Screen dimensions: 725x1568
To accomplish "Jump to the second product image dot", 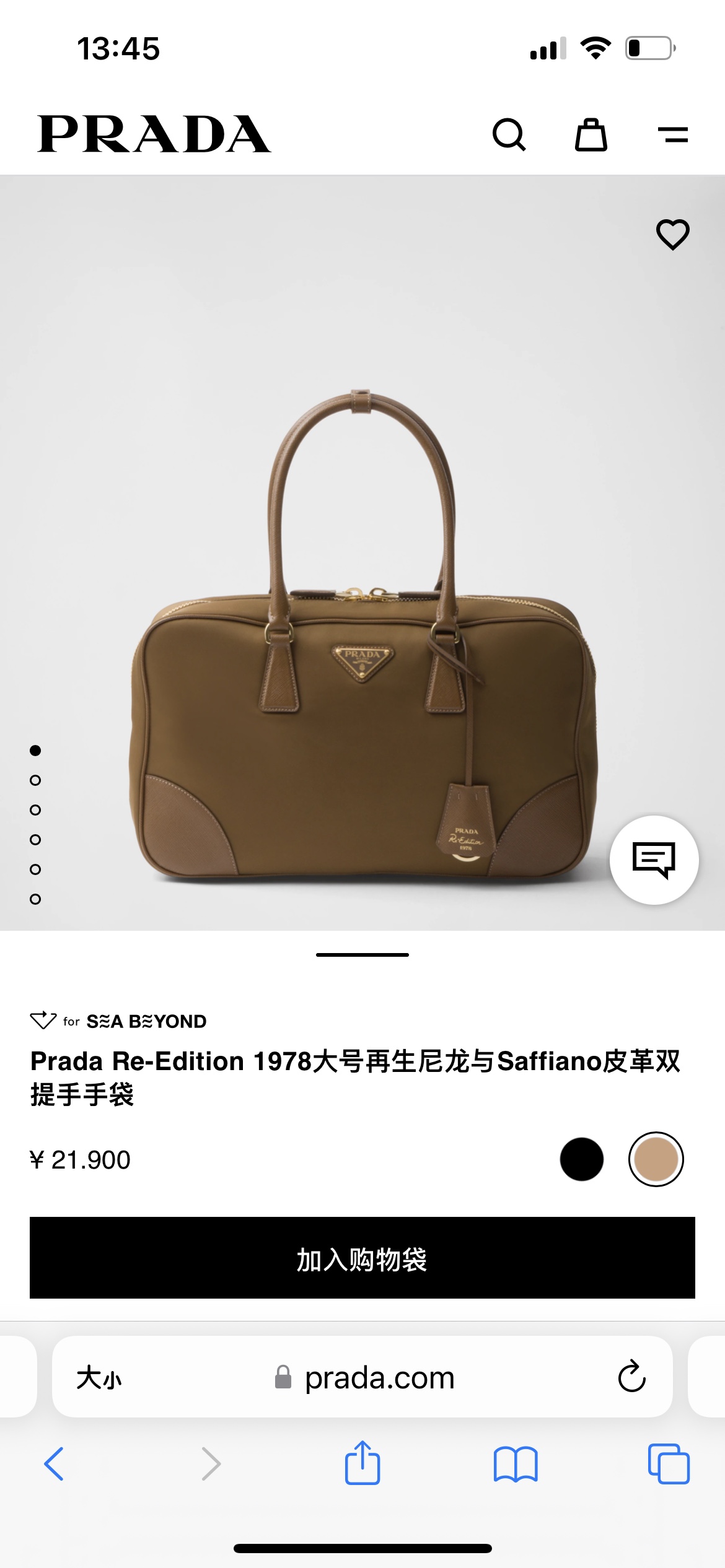I will [x=35, y=780].
